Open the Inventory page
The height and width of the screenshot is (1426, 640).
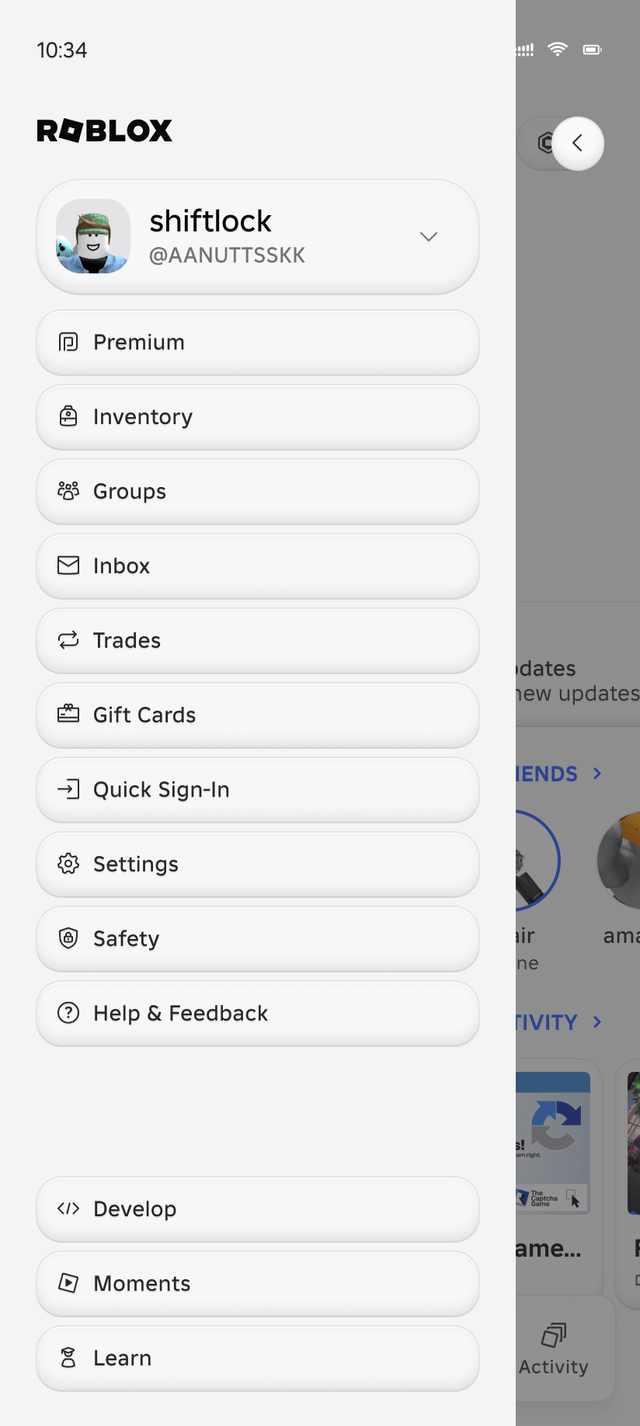click(x=257, y=417)
